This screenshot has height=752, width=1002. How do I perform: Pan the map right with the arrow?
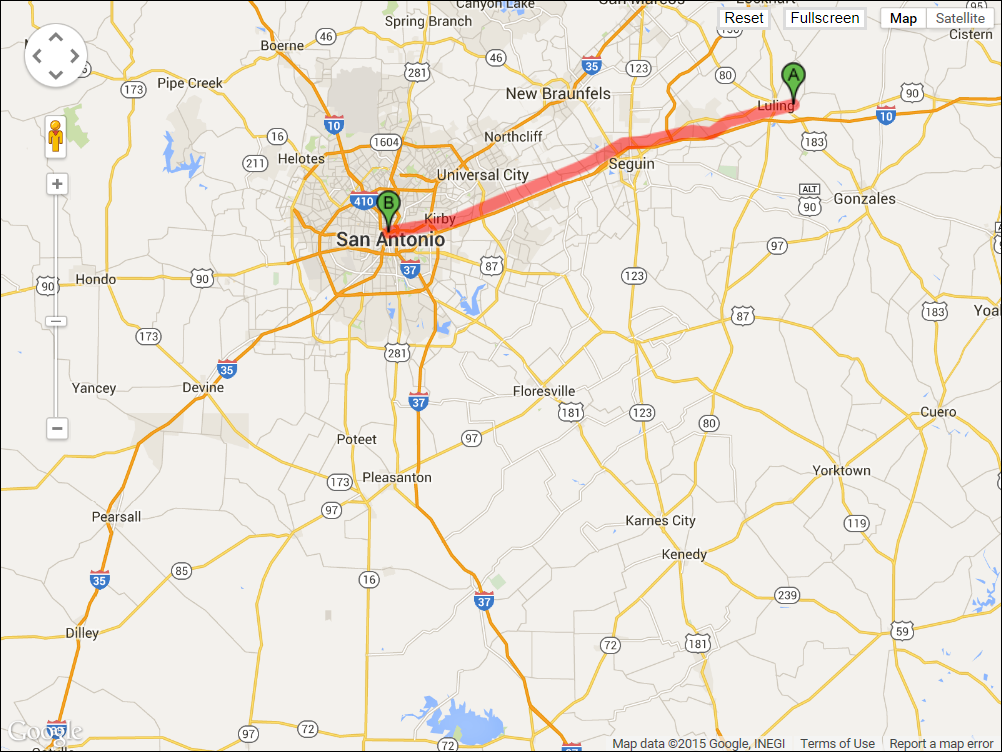click(x=74, y=55)
